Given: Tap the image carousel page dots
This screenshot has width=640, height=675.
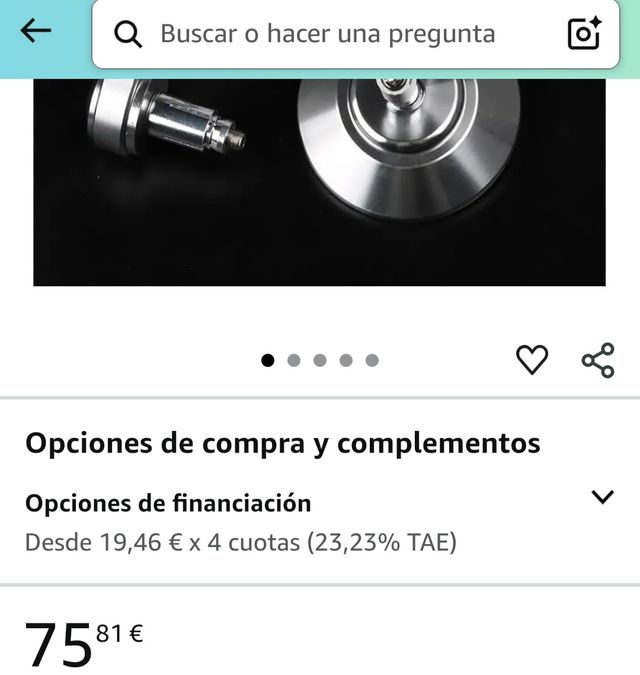Looking at the screenshot, I should 320,360.
